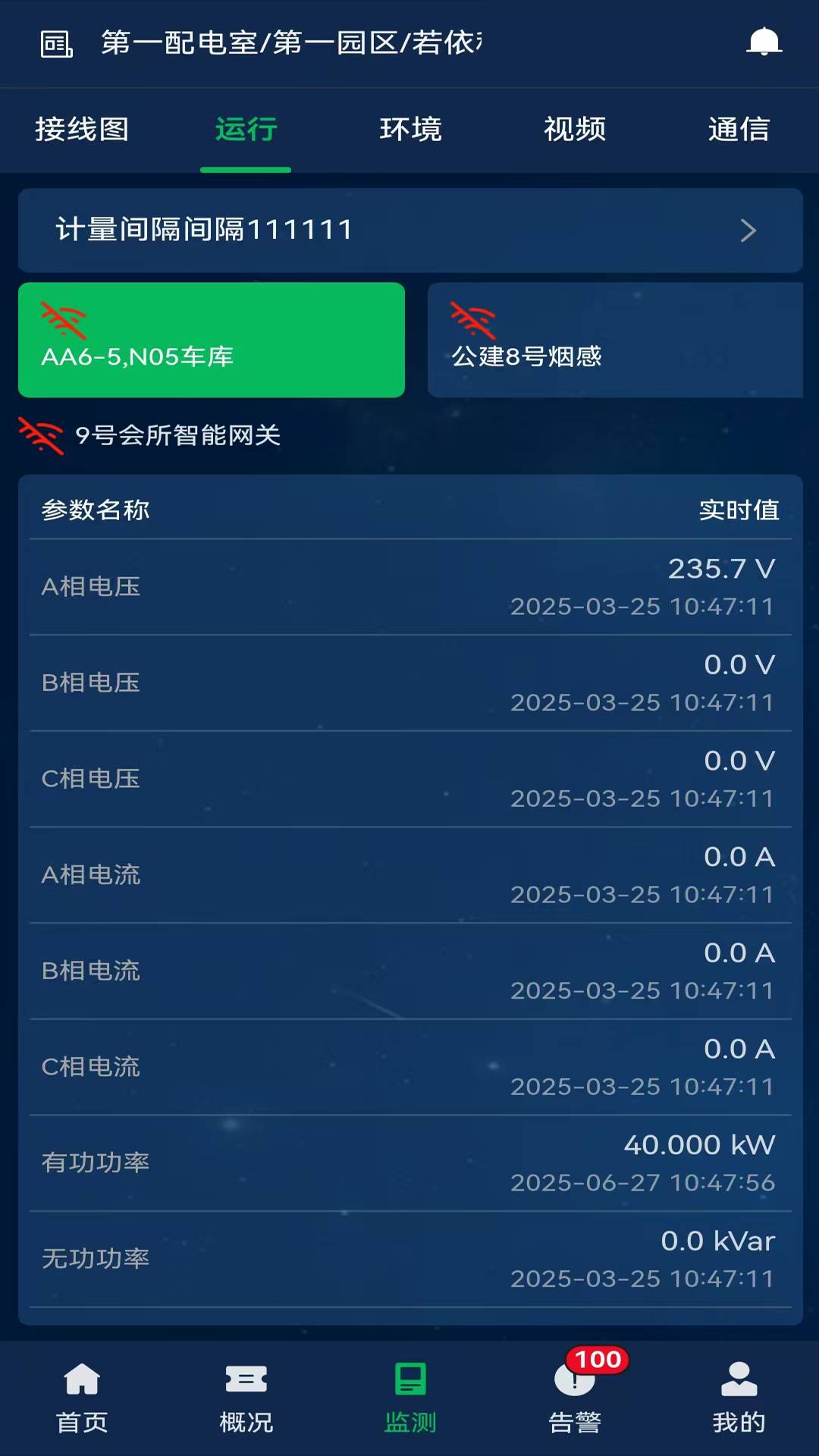Select the 运行 tab
This screenshot has width=819, height=1456.
click(245, 130)
